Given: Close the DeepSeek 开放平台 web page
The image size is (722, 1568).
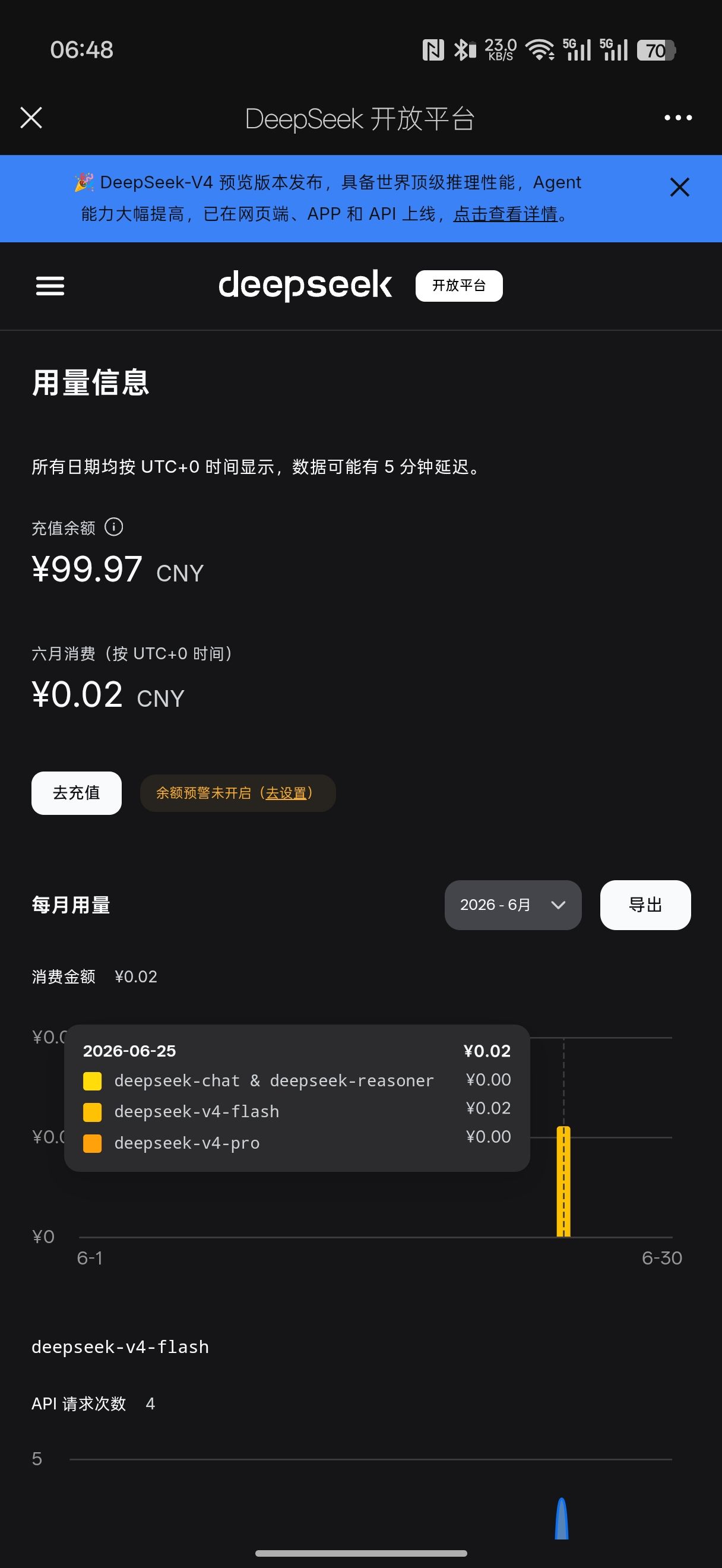Looking at the screenshot, I should pos(31,118).
